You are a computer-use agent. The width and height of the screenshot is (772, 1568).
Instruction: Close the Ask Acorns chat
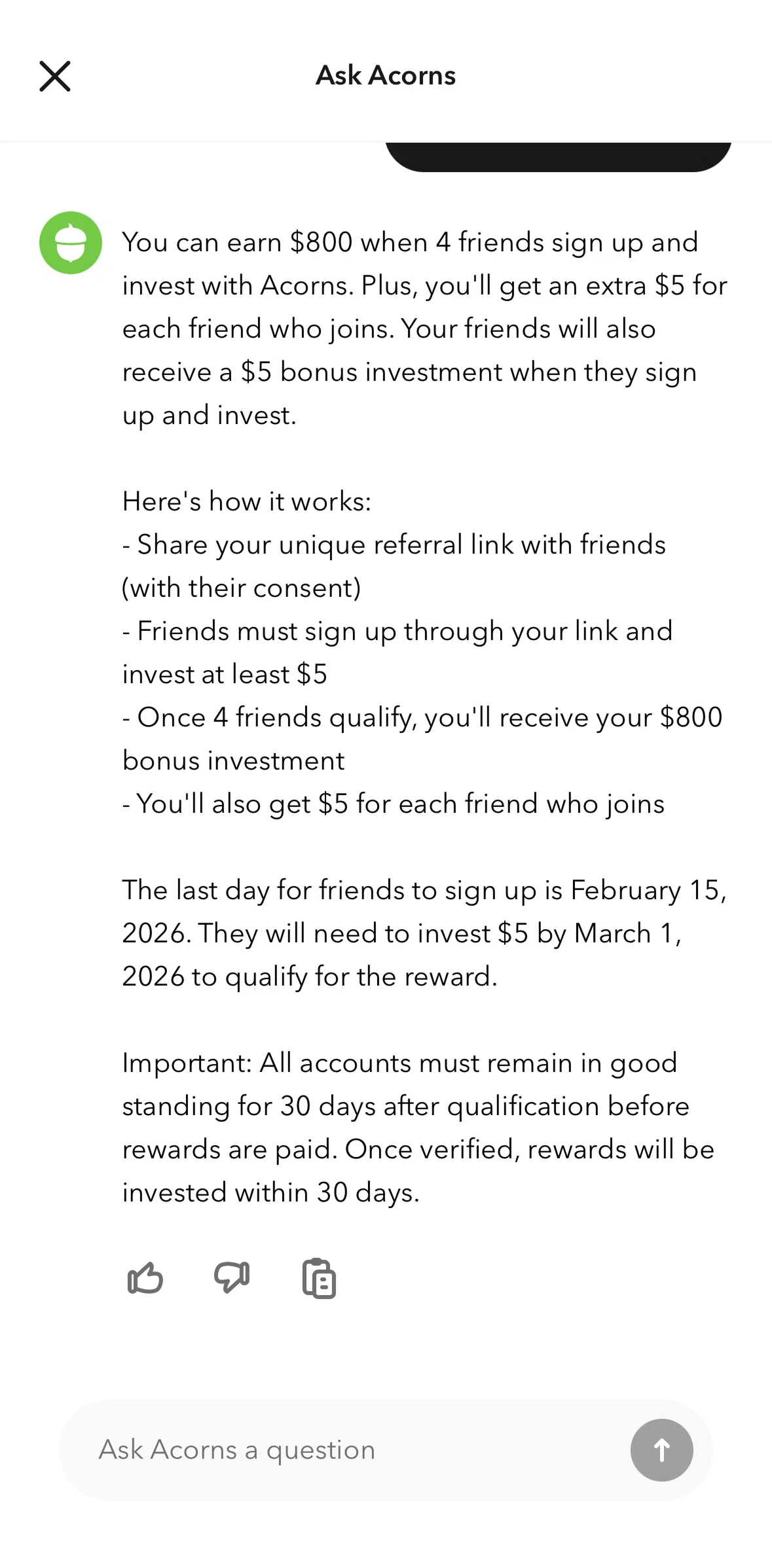(55, 77)
